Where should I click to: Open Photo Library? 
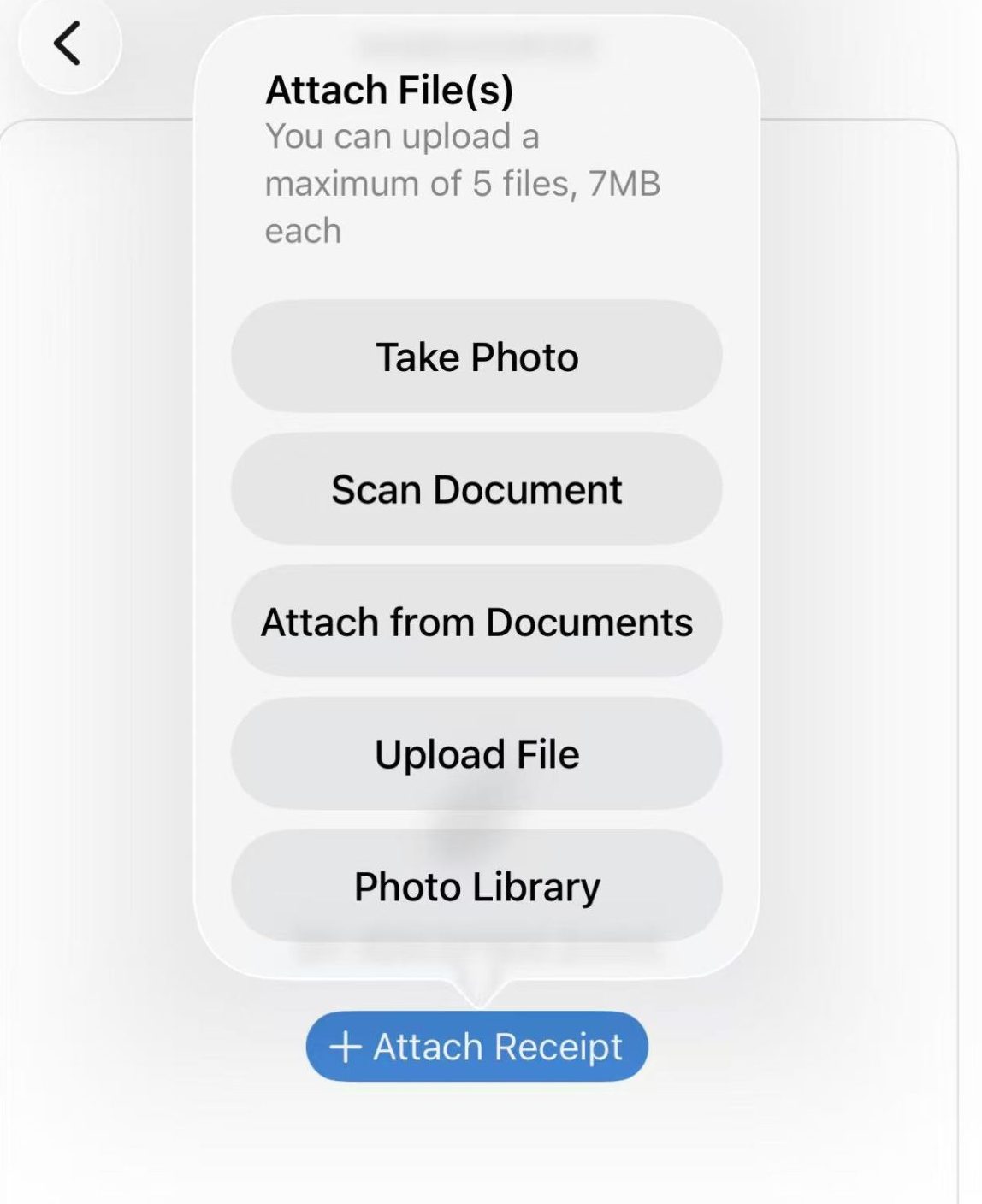pos(476,887)
